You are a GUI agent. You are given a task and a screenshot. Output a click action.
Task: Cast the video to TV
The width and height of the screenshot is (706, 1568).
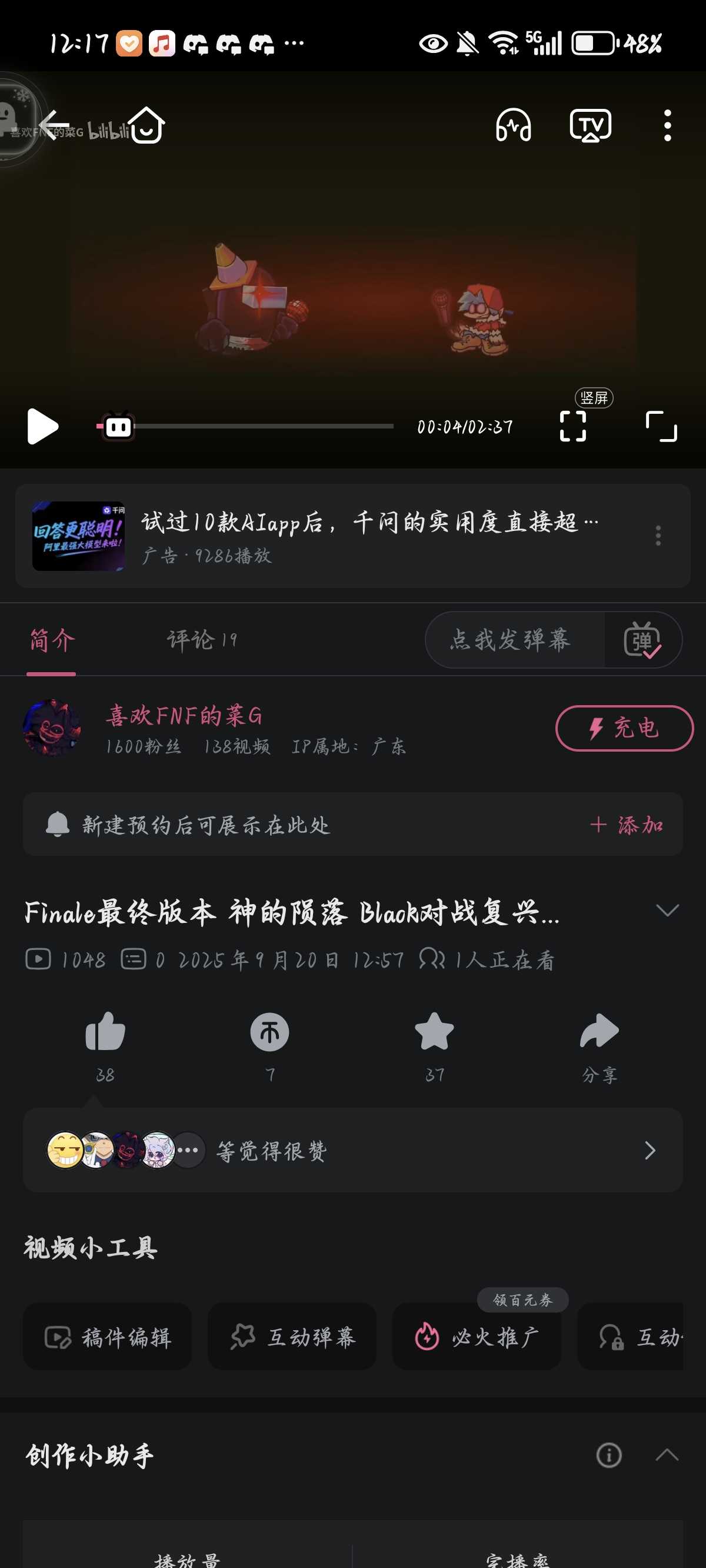point(590,125)
